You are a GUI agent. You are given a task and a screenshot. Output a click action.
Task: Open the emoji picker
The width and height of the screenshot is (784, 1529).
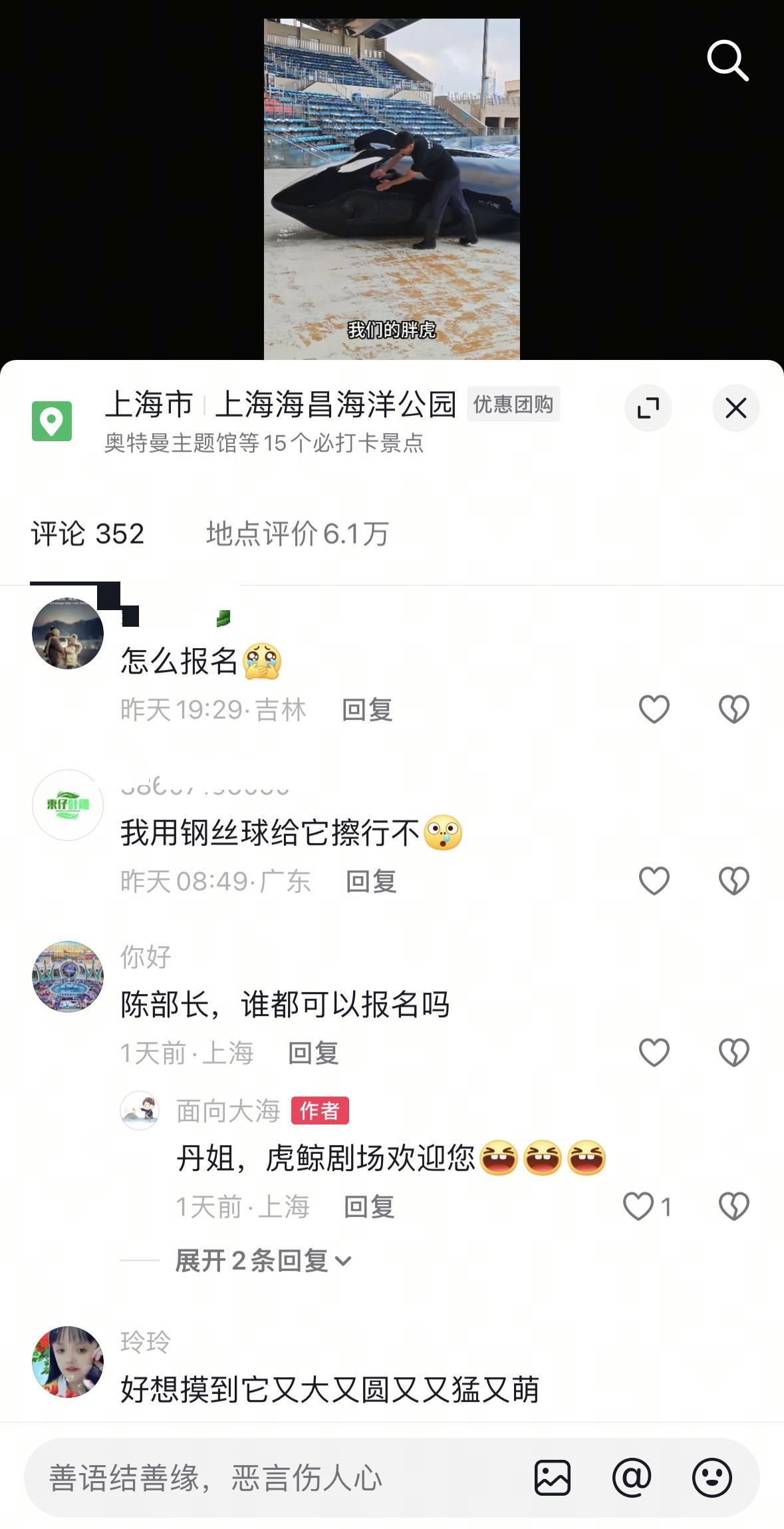(x=712, y=1478)
